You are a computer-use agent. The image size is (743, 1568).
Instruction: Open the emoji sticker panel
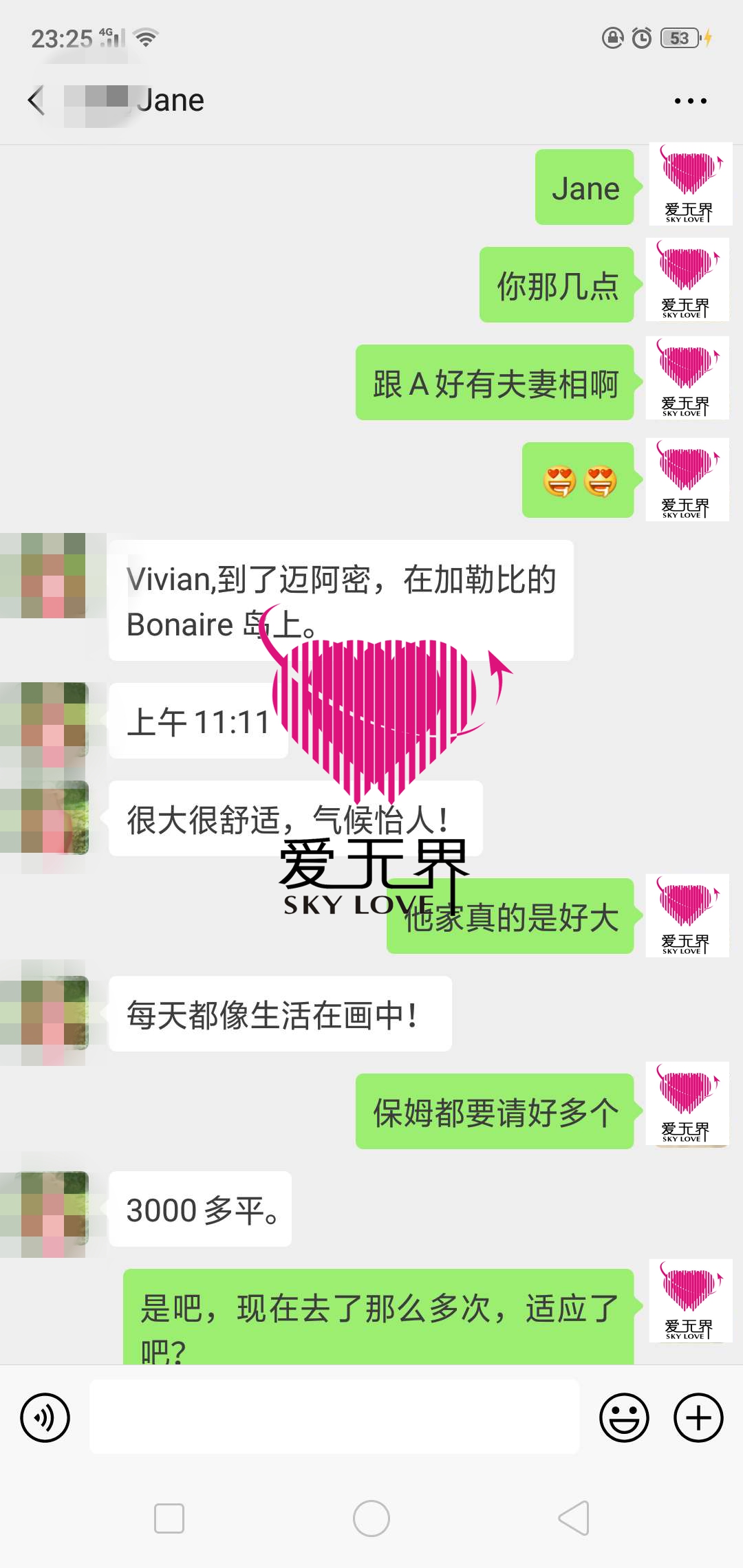point(624,1417)
